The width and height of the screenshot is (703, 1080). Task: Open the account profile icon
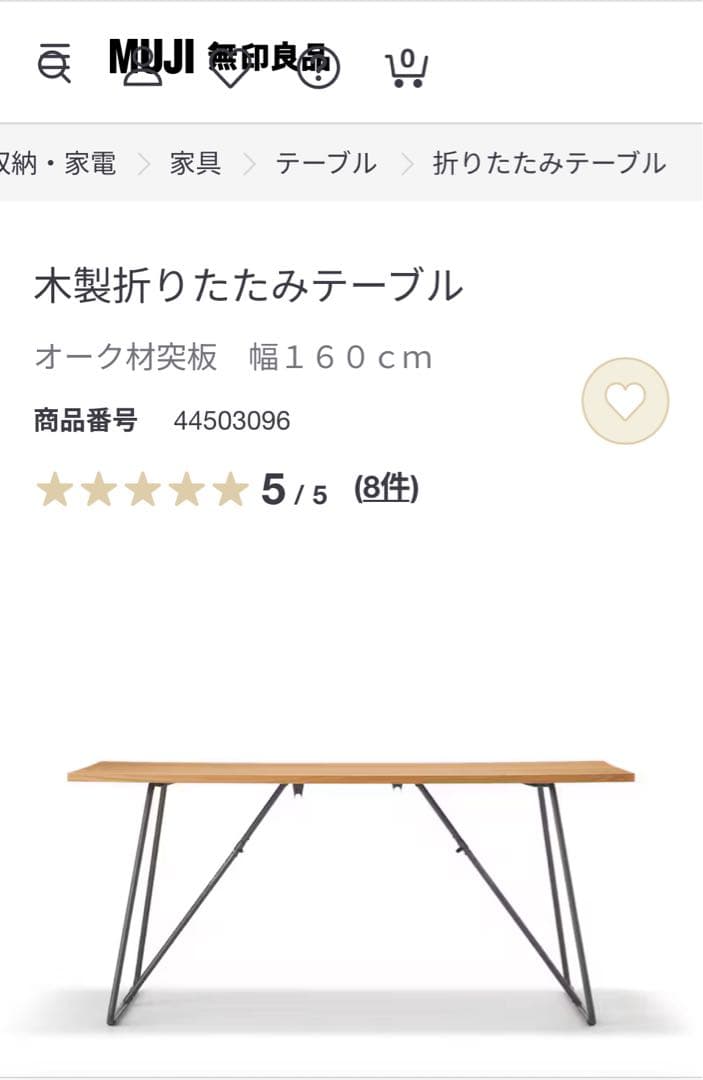pos(143,67)
